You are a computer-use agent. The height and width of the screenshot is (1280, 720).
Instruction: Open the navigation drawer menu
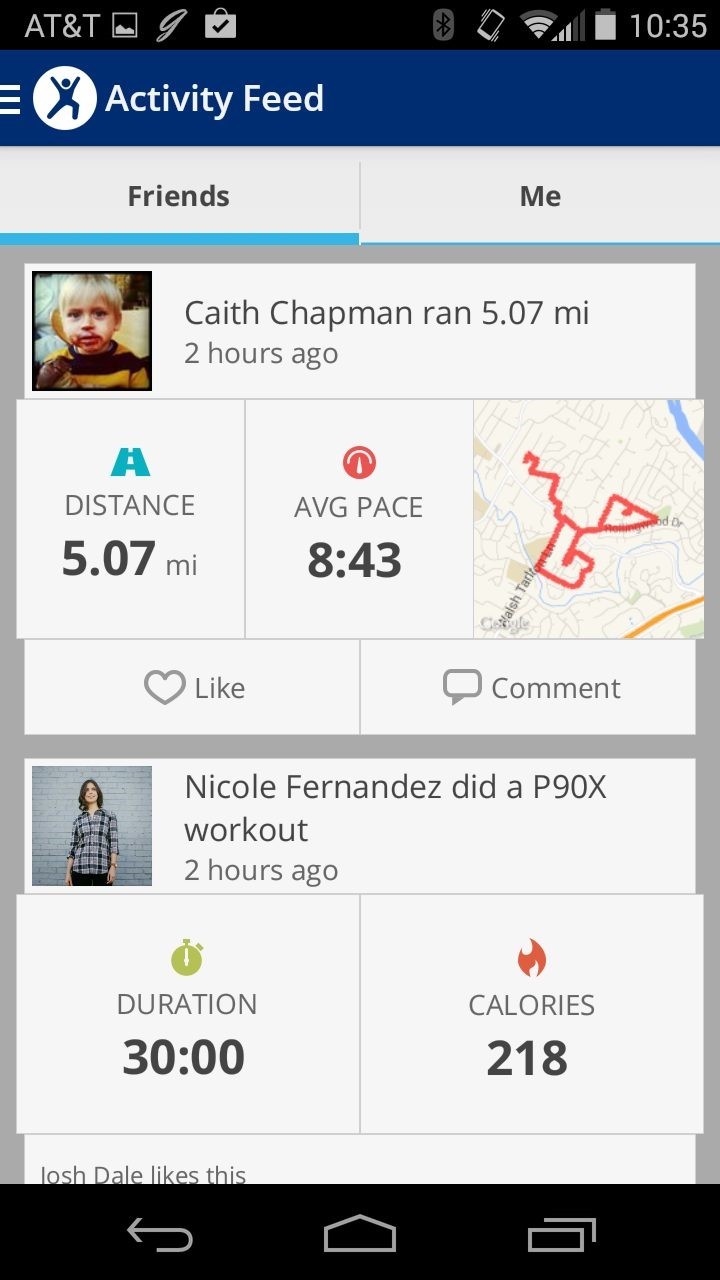tap(12, 99)
